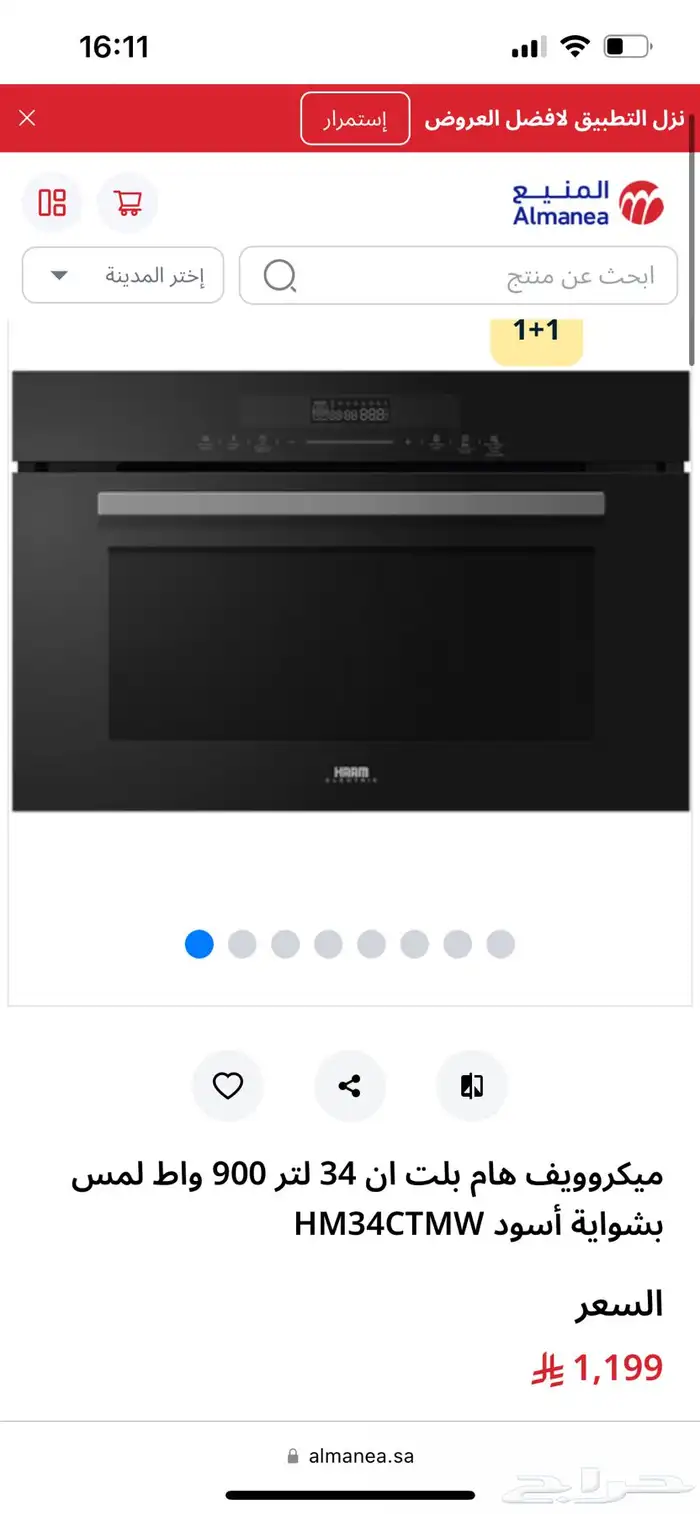Viewport: 700px width, 1514px height.
Task: Select the second image page dot
Action: (x=242, y=944)
